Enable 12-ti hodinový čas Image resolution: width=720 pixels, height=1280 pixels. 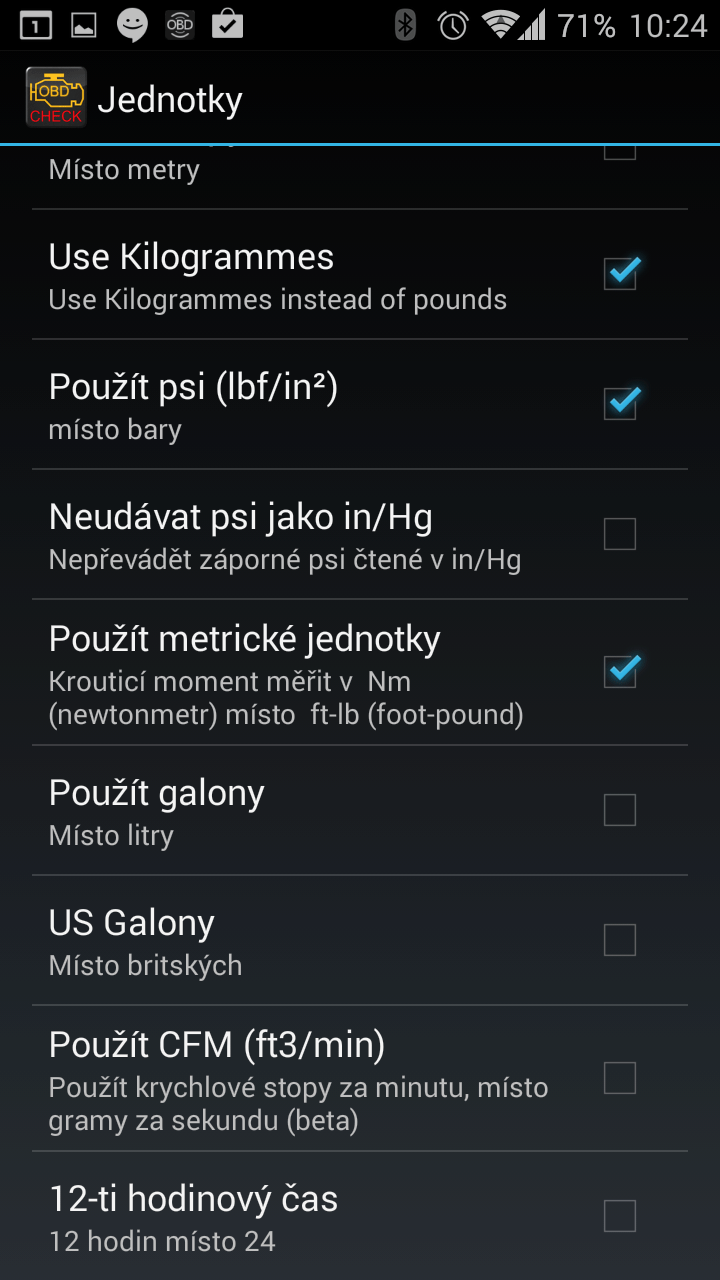click(620, 1216)
